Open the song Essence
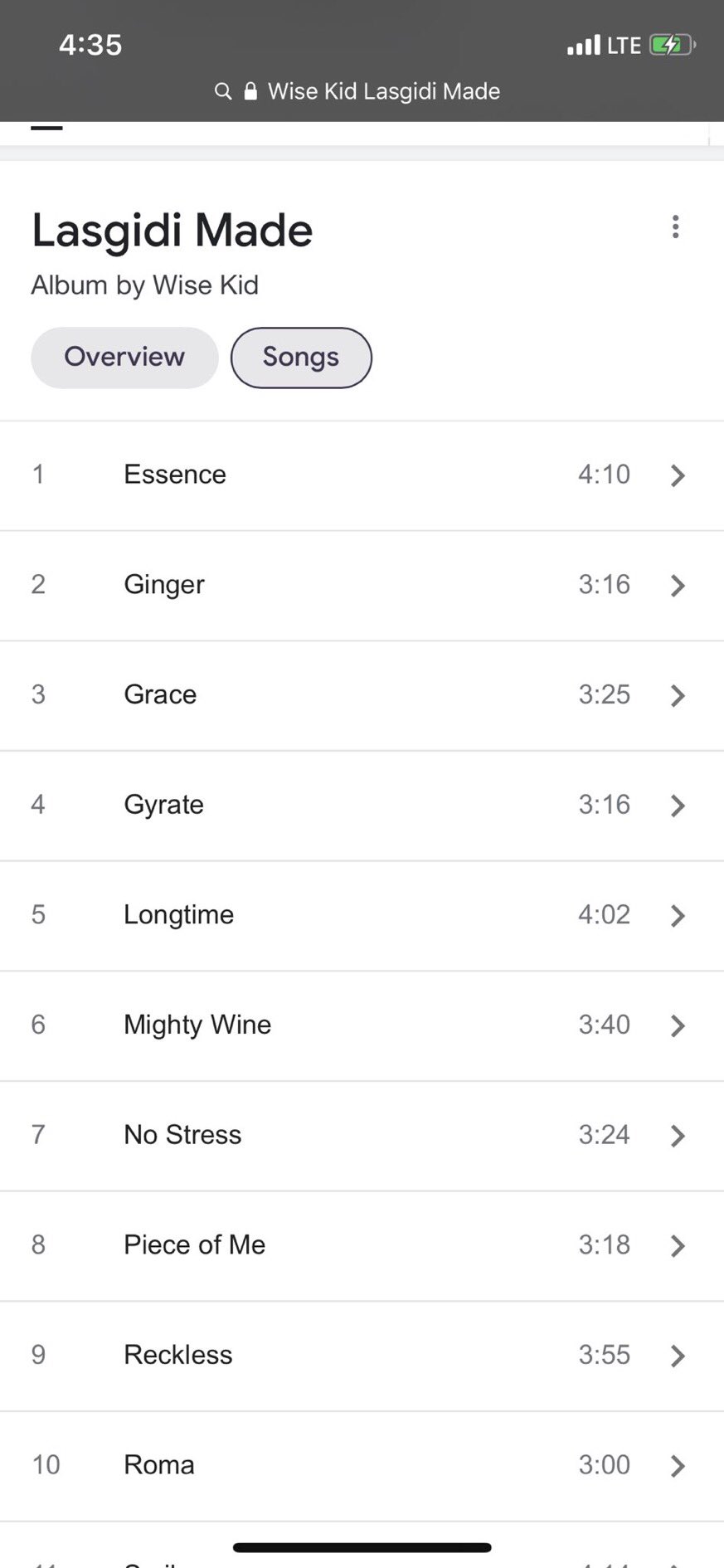Screen dimensions: 724x1568 pos(362,475)
